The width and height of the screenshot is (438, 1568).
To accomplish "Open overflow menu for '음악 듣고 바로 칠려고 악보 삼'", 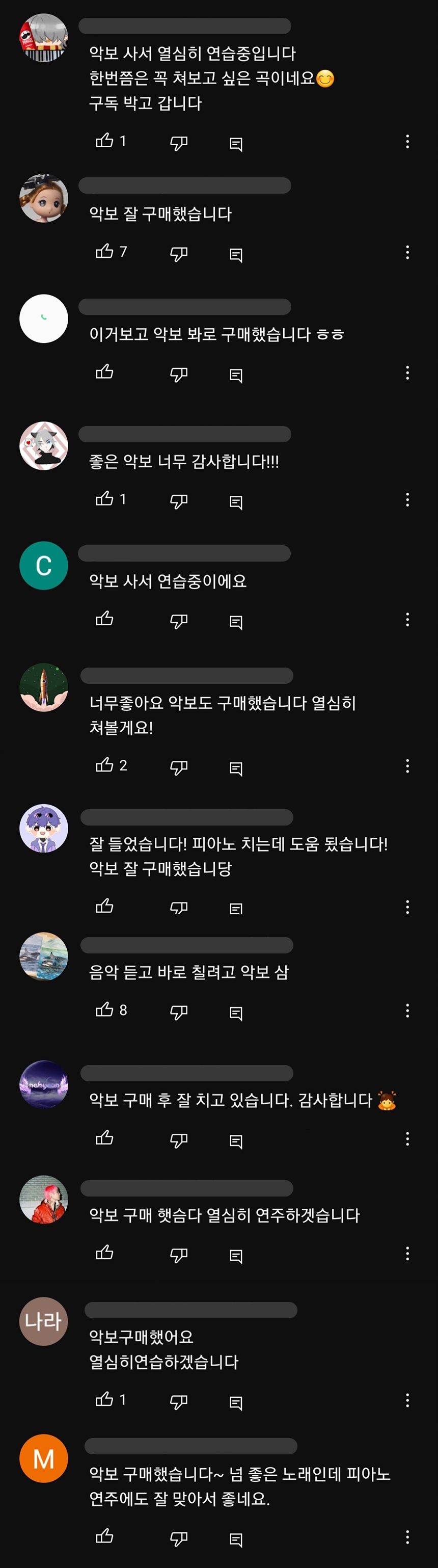I will pyautogui.click(x=407, y=1011).
